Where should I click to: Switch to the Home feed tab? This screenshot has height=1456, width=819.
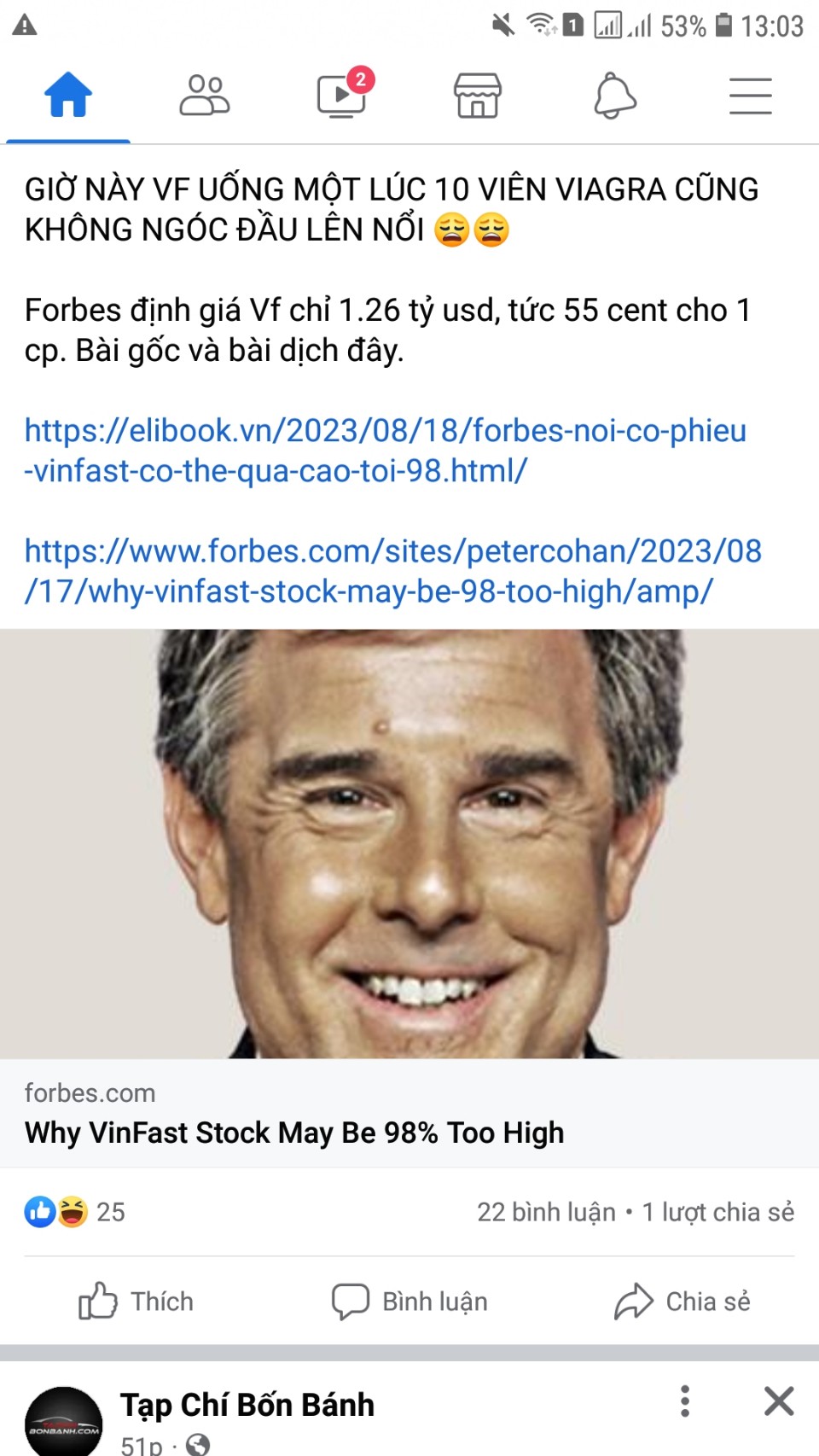click(68, 95)
